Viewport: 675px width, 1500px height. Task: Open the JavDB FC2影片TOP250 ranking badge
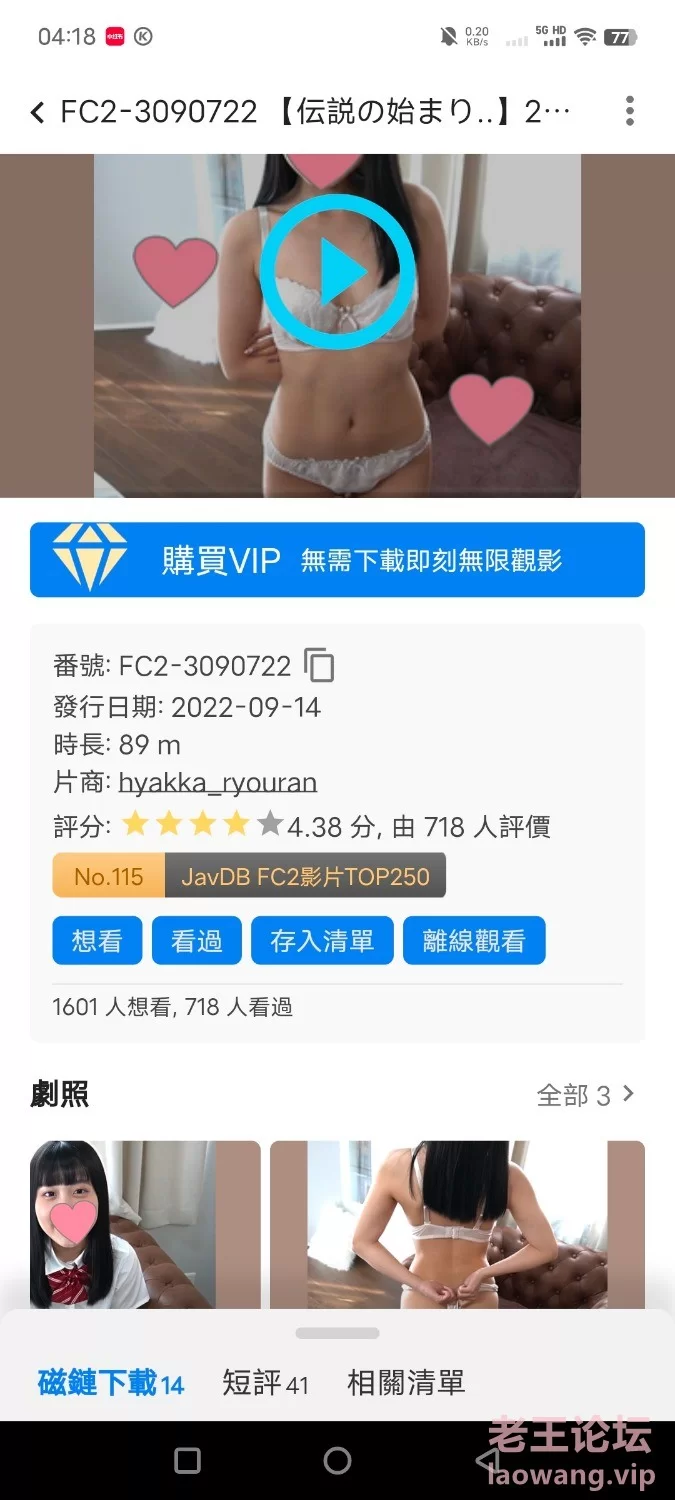tap(249, 876)
